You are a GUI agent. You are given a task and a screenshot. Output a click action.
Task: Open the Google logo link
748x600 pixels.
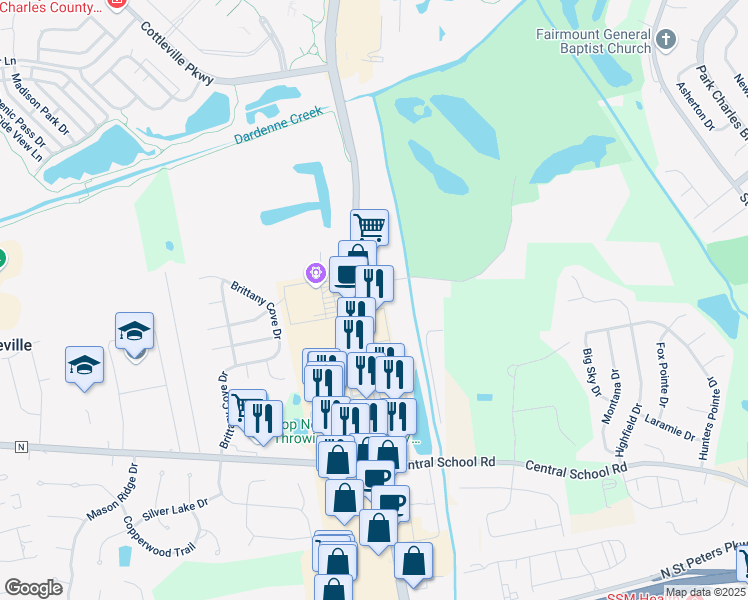pyautogui.click(x=33, y=587)
